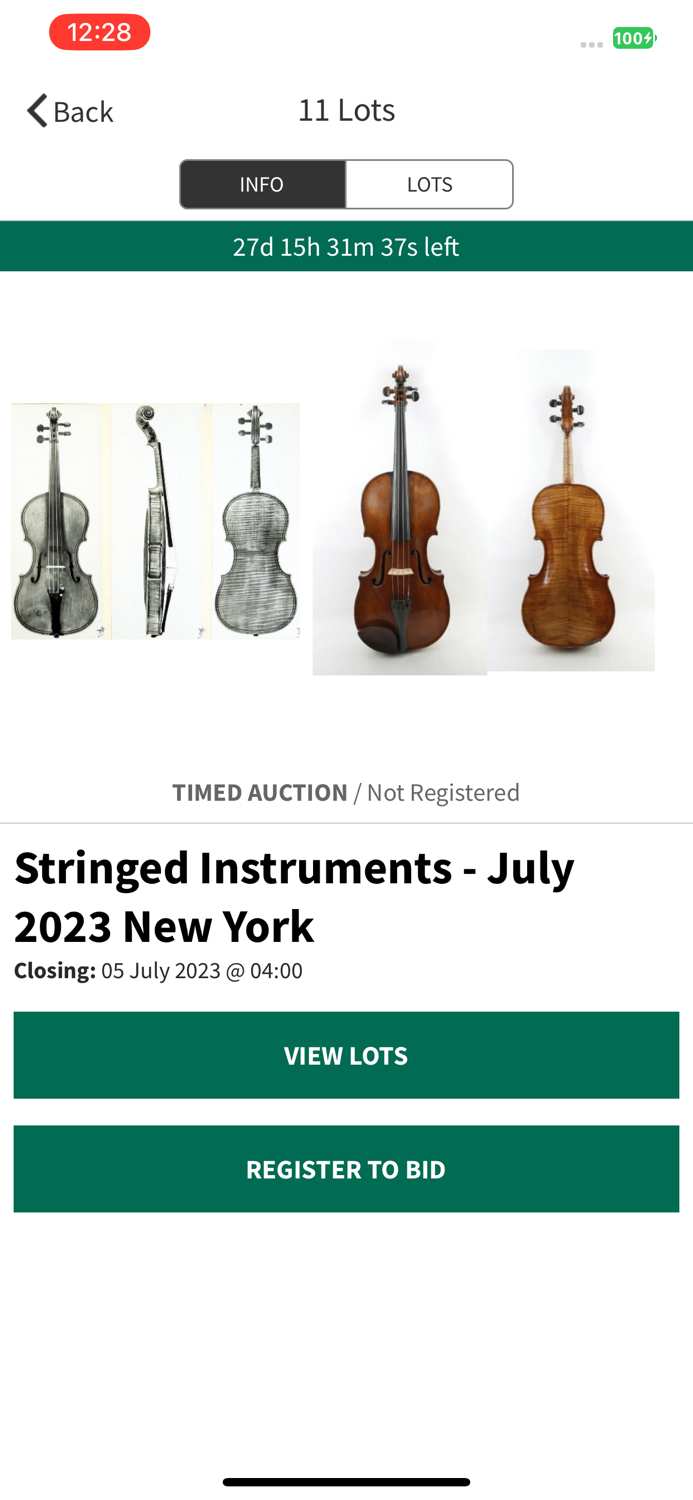Select the INFO tab

(x=262, y=184)
